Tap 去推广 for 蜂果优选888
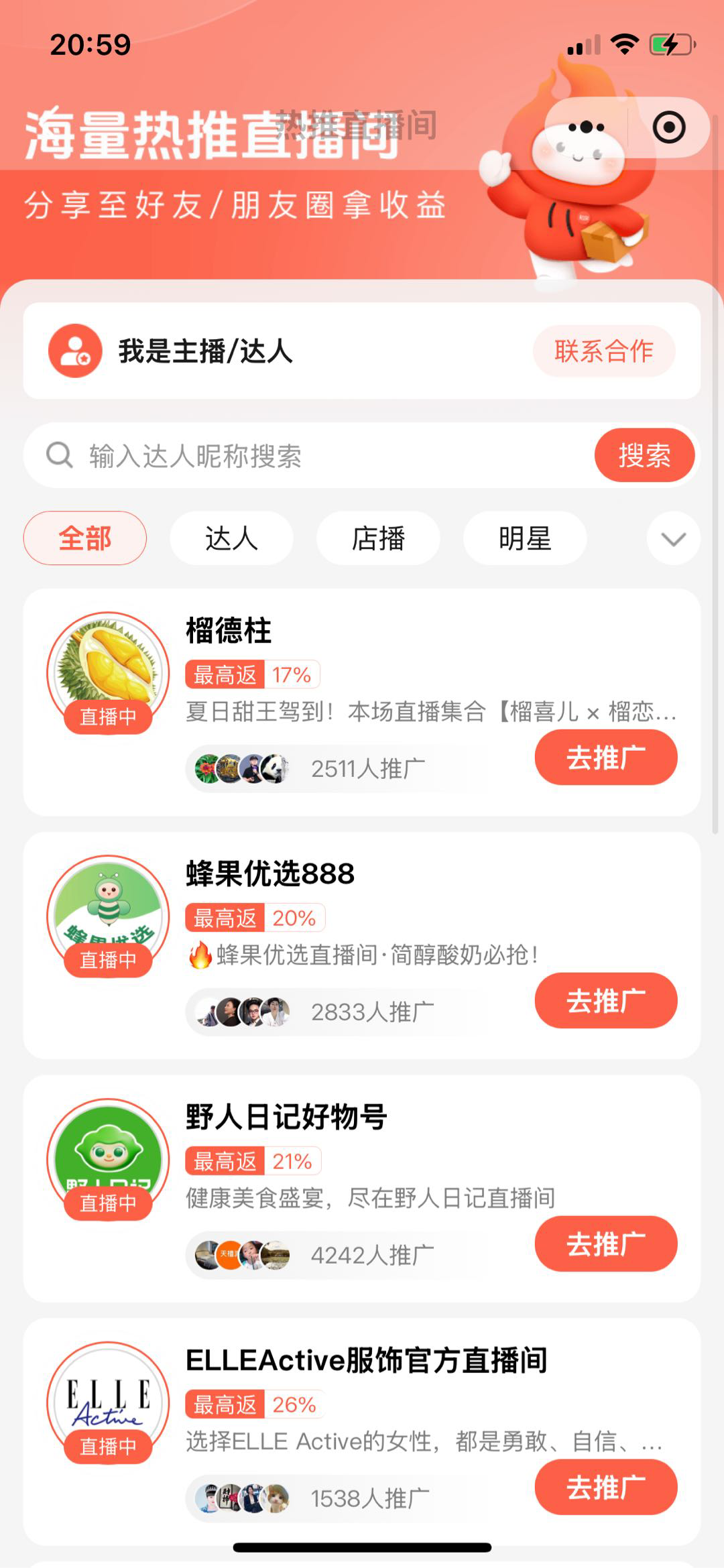Image resolution: width=724 pixels, height=1568 pixels. pyautogui.click(x=605, y=1000)
